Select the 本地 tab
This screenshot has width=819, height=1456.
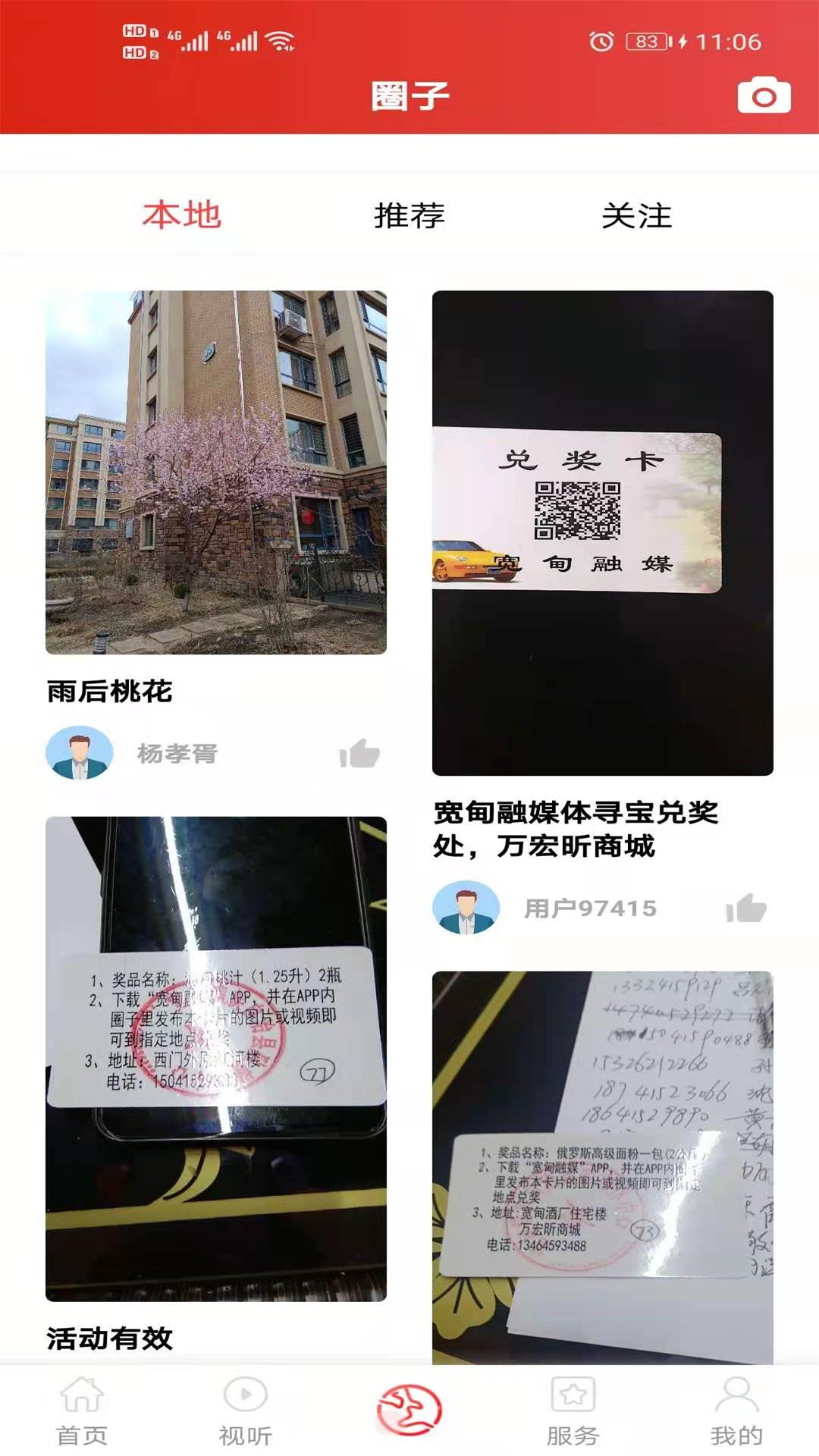[x=182, y=215]
